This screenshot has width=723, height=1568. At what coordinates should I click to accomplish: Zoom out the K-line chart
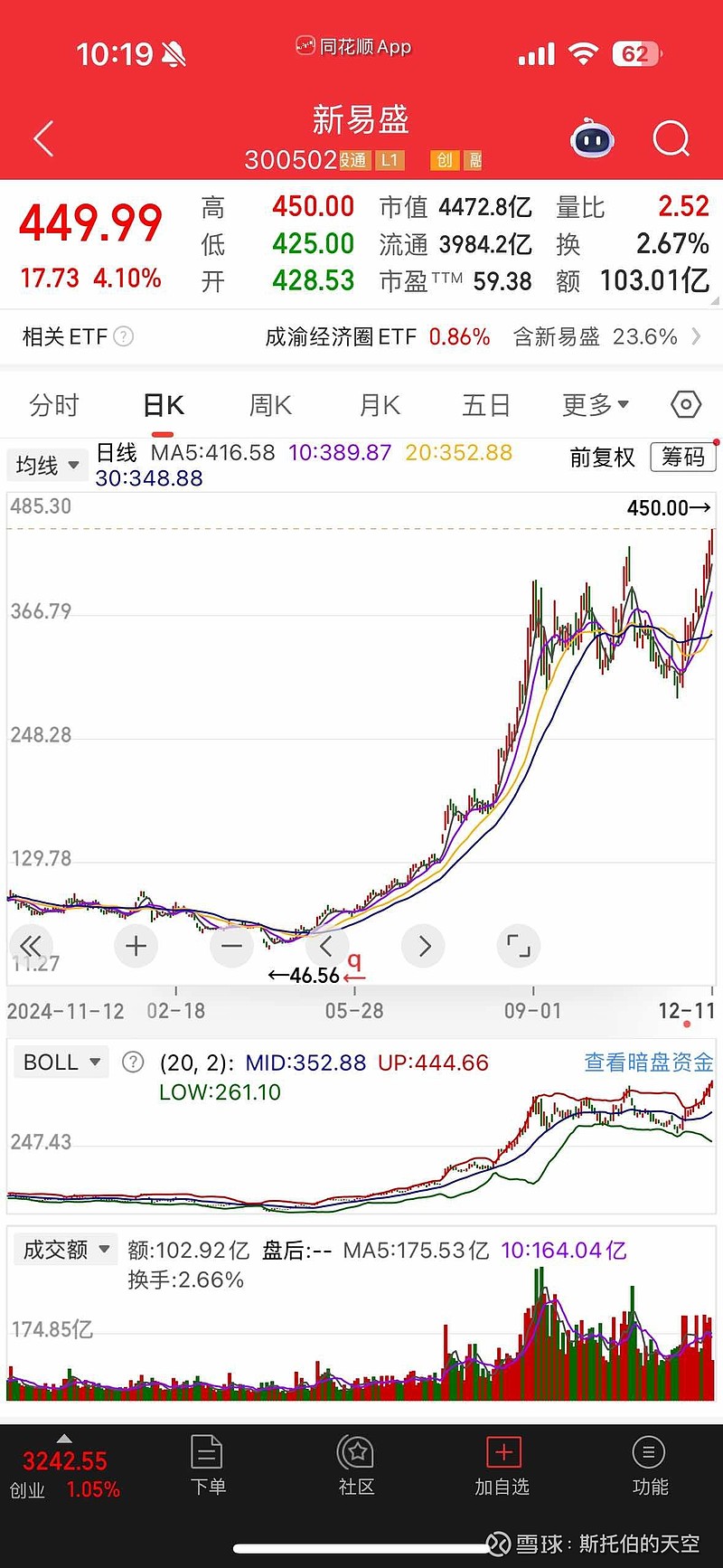(x=231, y=946)
